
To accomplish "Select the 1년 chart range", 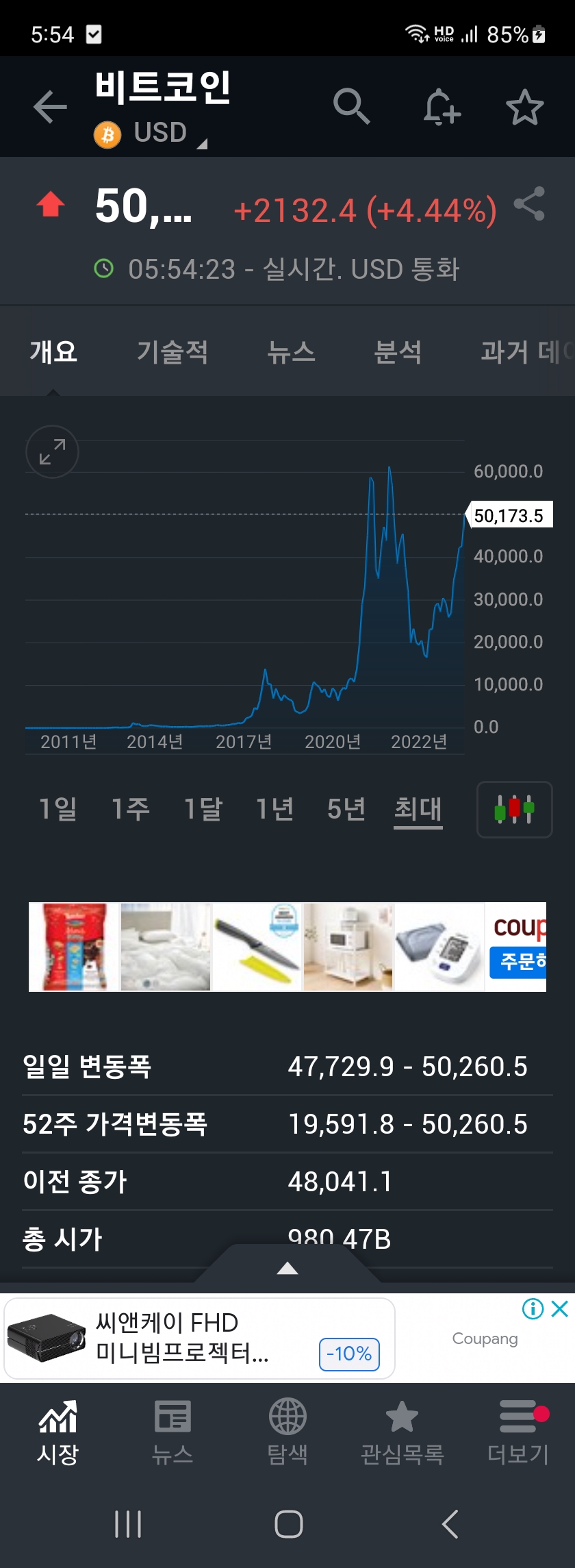I will (274, 809).
